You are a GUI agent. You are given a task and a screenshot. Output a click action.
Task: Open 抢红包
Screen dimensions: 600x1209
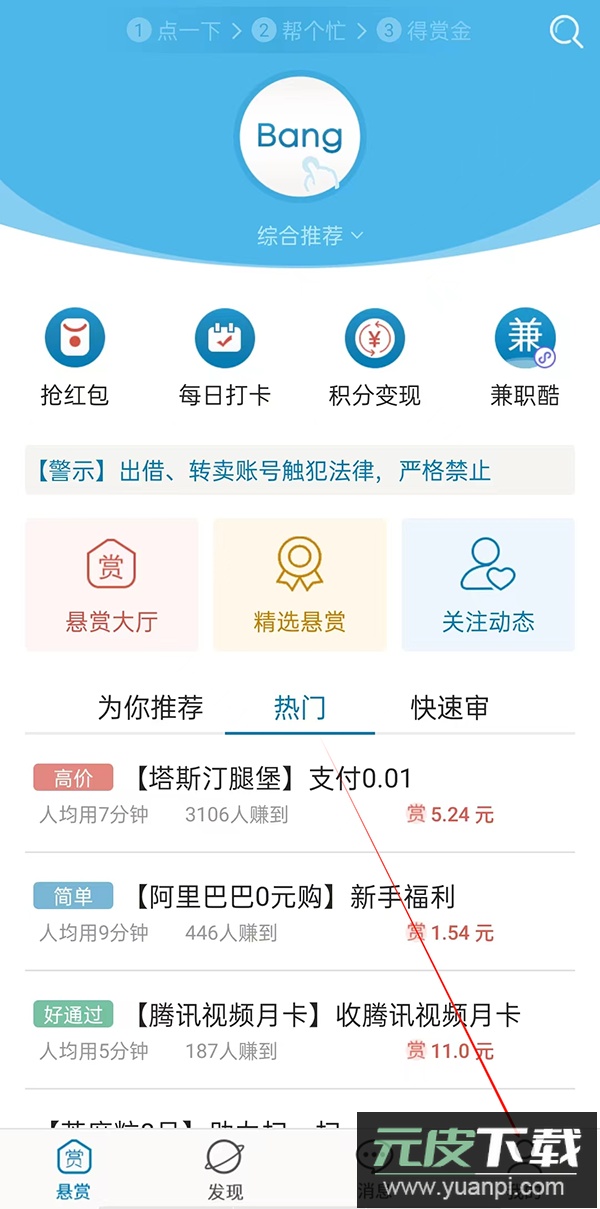(x=74, y=357)
